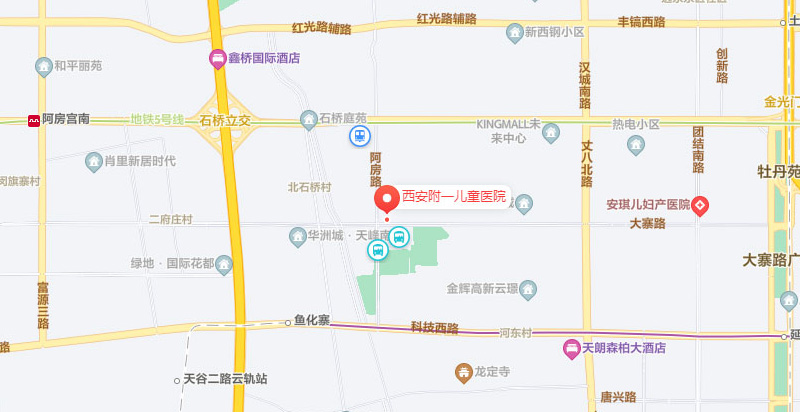Screen dimensions: 800x412
Task: Open the 金辉高新云璟 residence marker
Action: [529, 289]
